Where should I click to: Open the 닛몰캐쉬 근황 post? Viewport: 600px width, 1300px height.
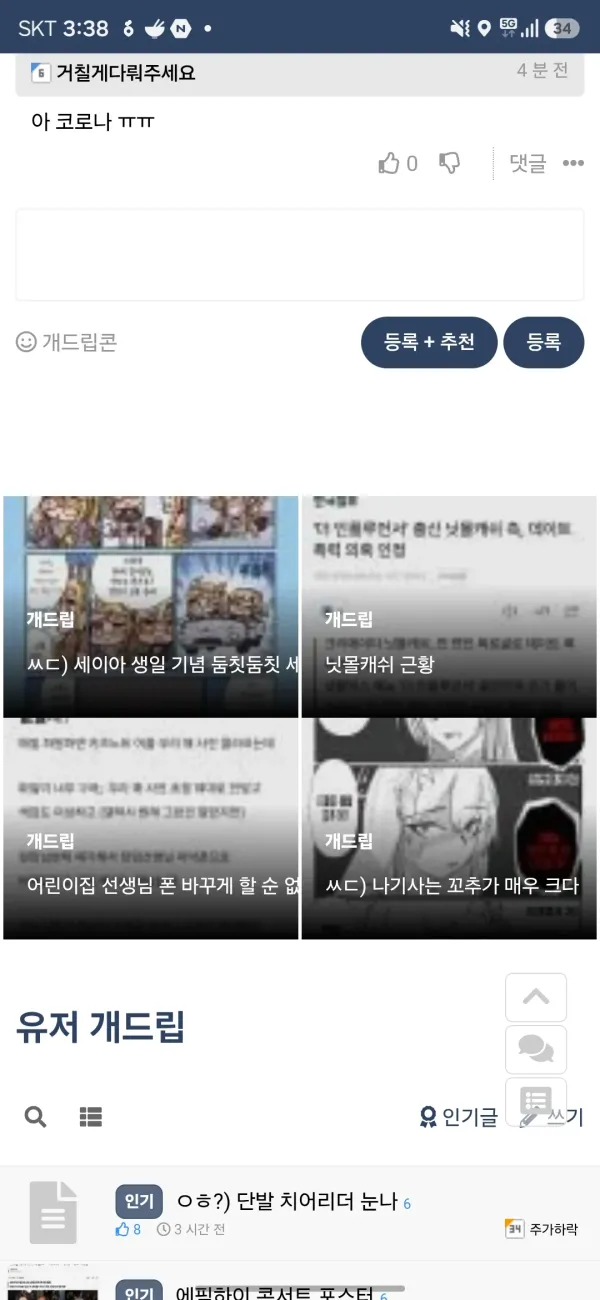point(449,606)
